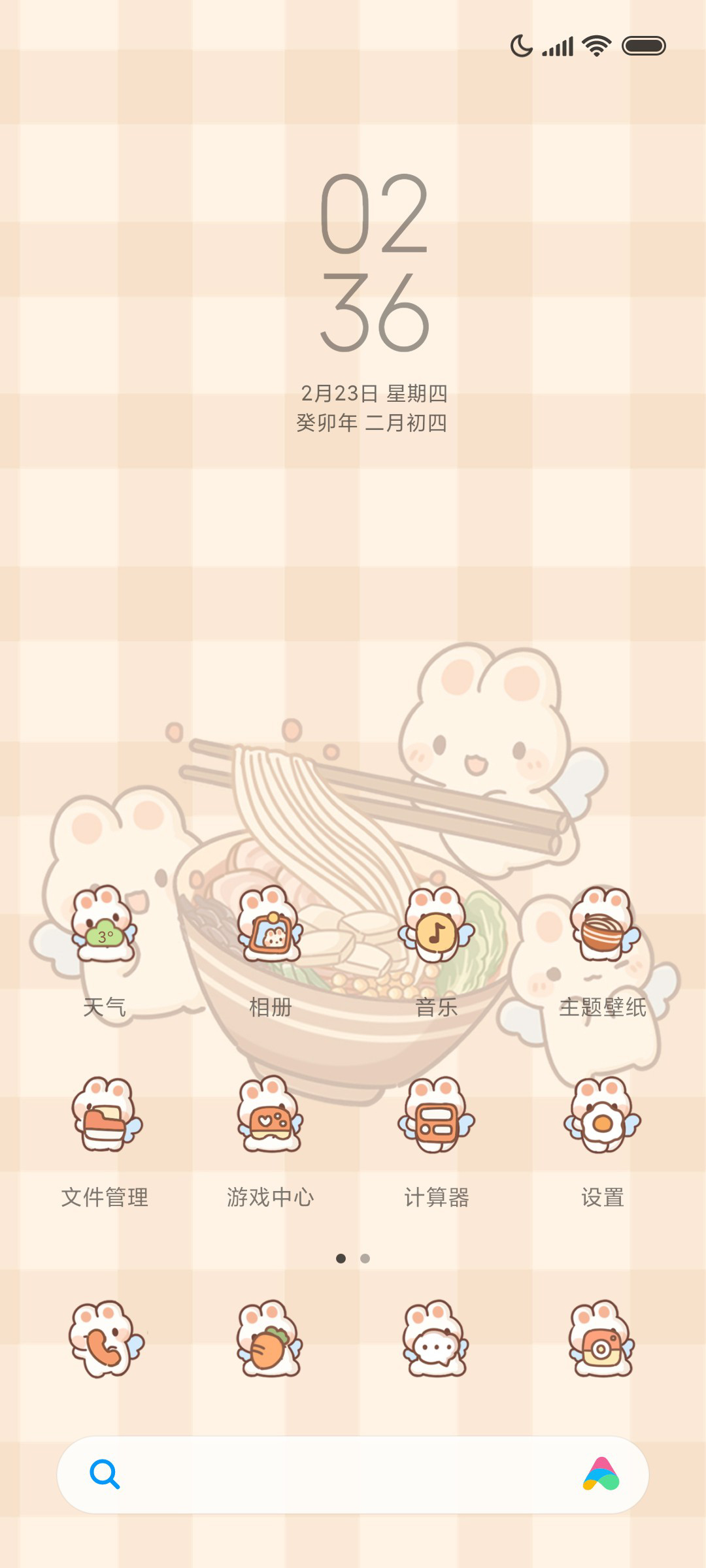This screenshot has height=1568, width=706.
Task: Tap the second page indicator dot
Action: 365,1258
